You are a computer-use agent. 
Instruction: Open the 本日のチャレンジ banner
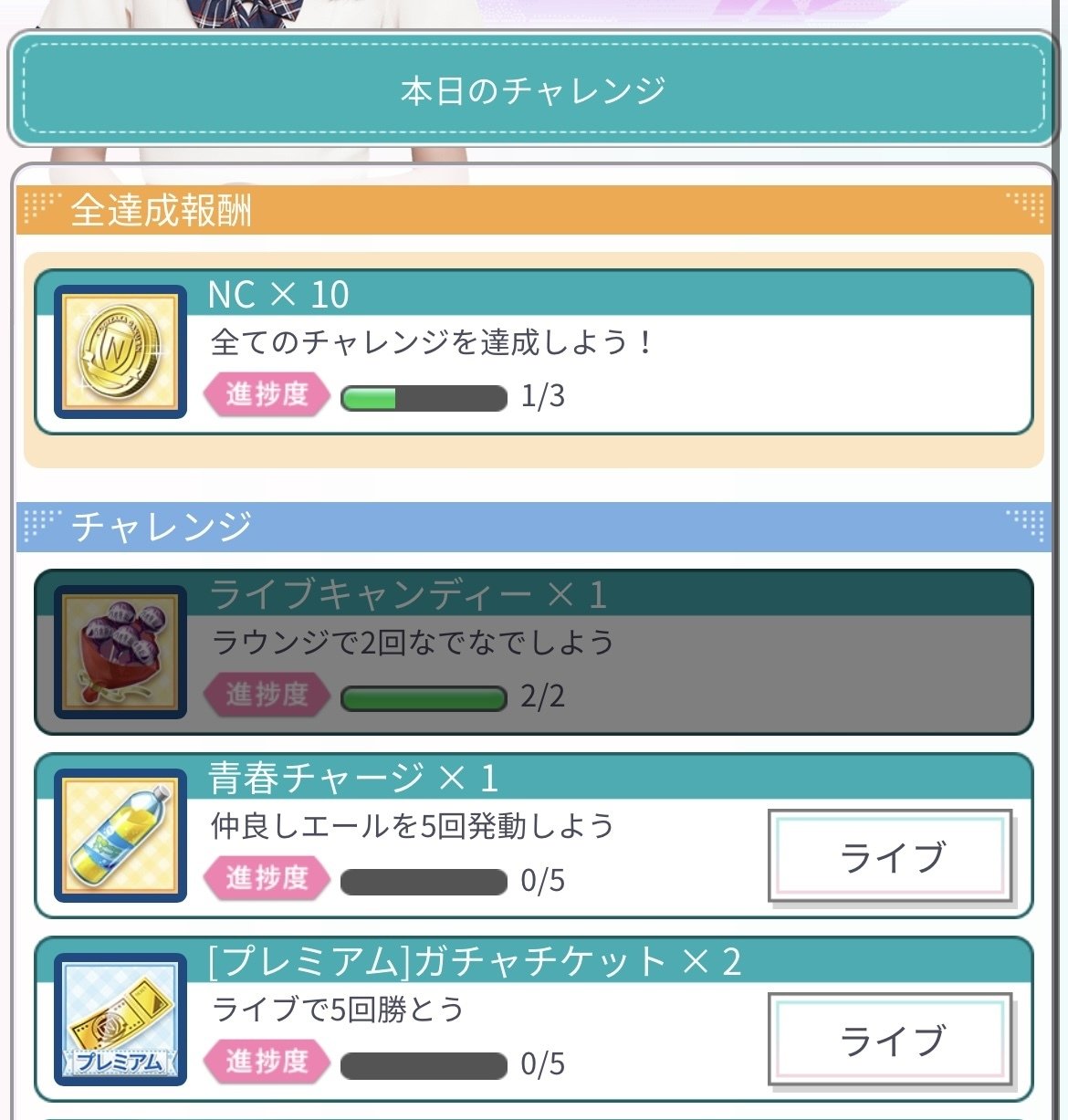[533, 89]
